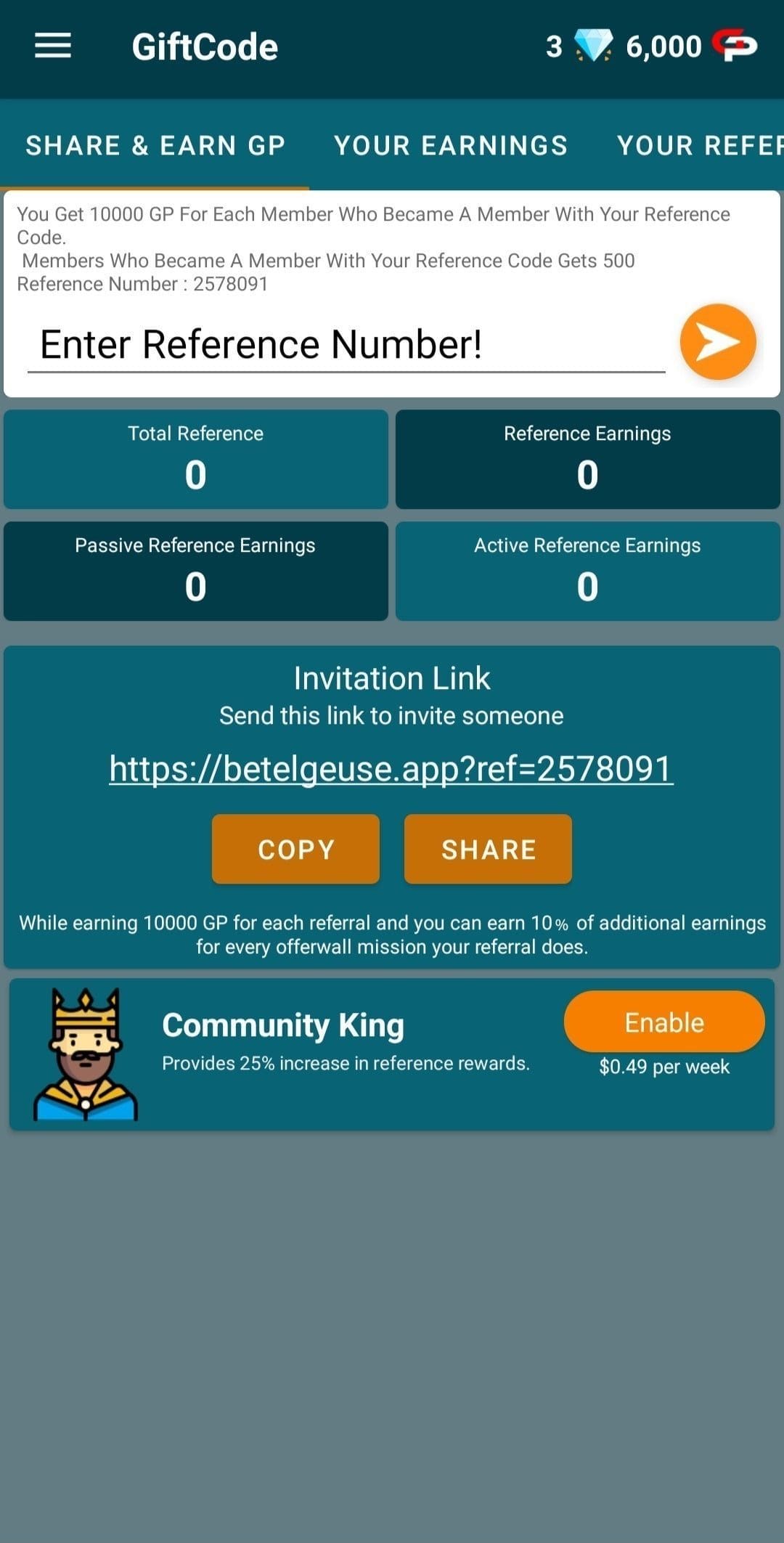The height and width of the screenshot is (1543, 784).
Task: Submit the reference number with orange arrow
Action: pos(718,342)
